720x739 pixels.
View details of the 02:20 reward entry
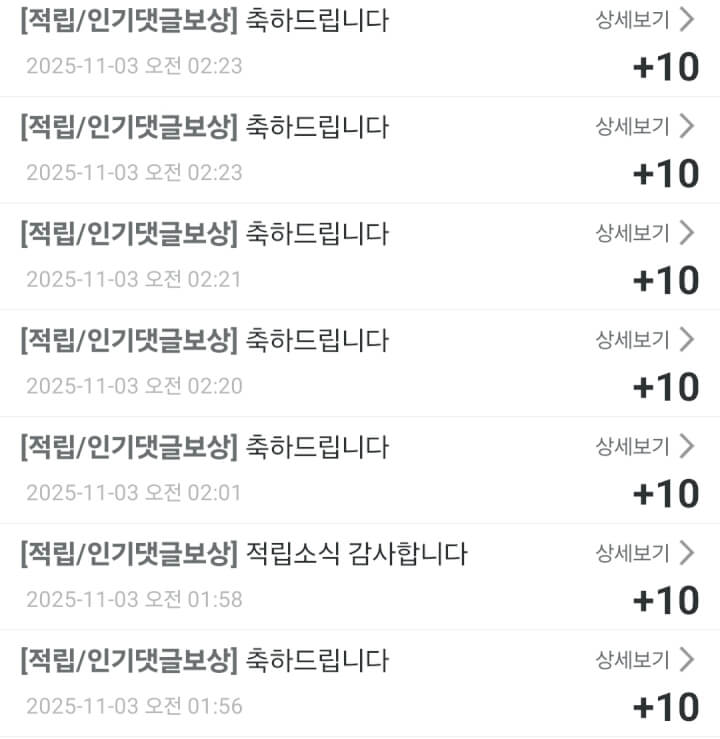[x=644, y=340]
